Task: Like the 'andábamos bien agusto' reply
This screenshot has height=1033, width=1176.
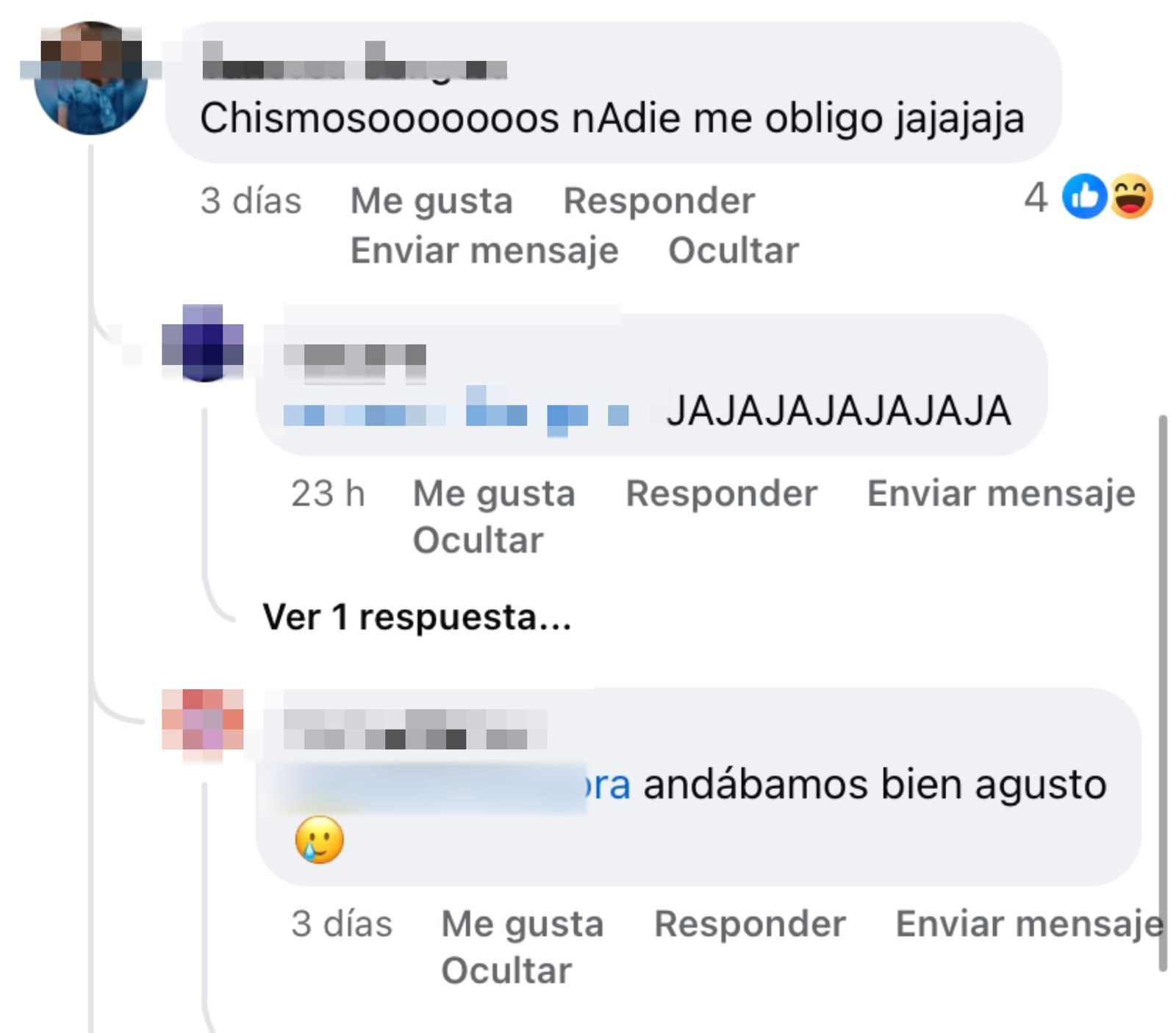Action: [522, 924]
